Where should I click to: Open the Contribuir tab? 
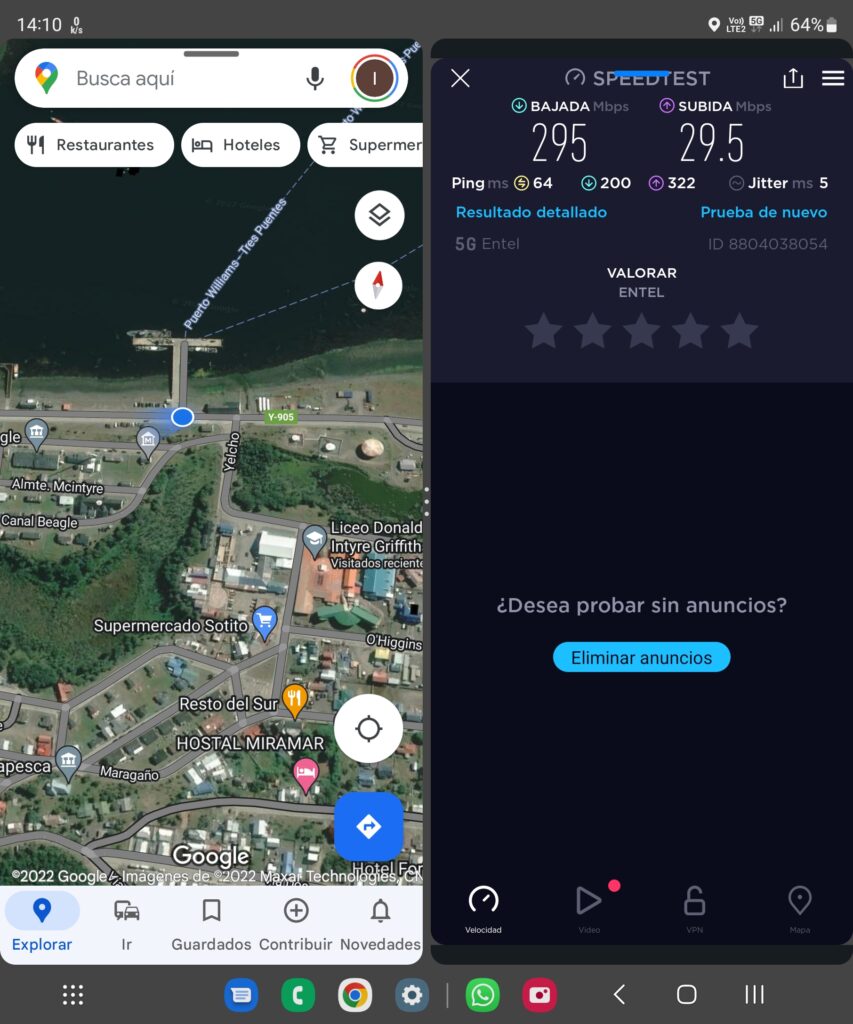pyautogui.click(x=295, y=923)
